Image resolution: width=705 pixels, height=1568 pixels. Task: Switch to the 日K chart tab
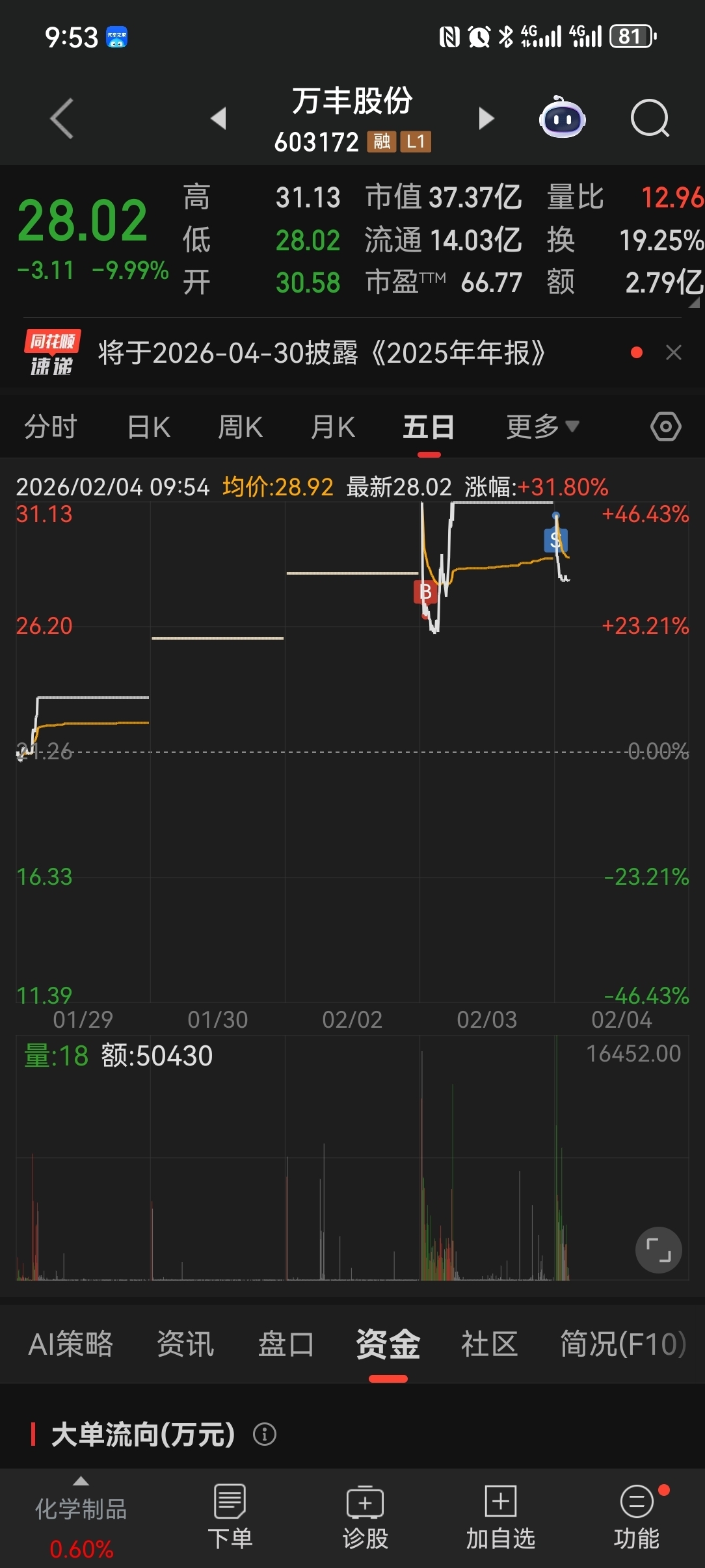click(149, 427)
